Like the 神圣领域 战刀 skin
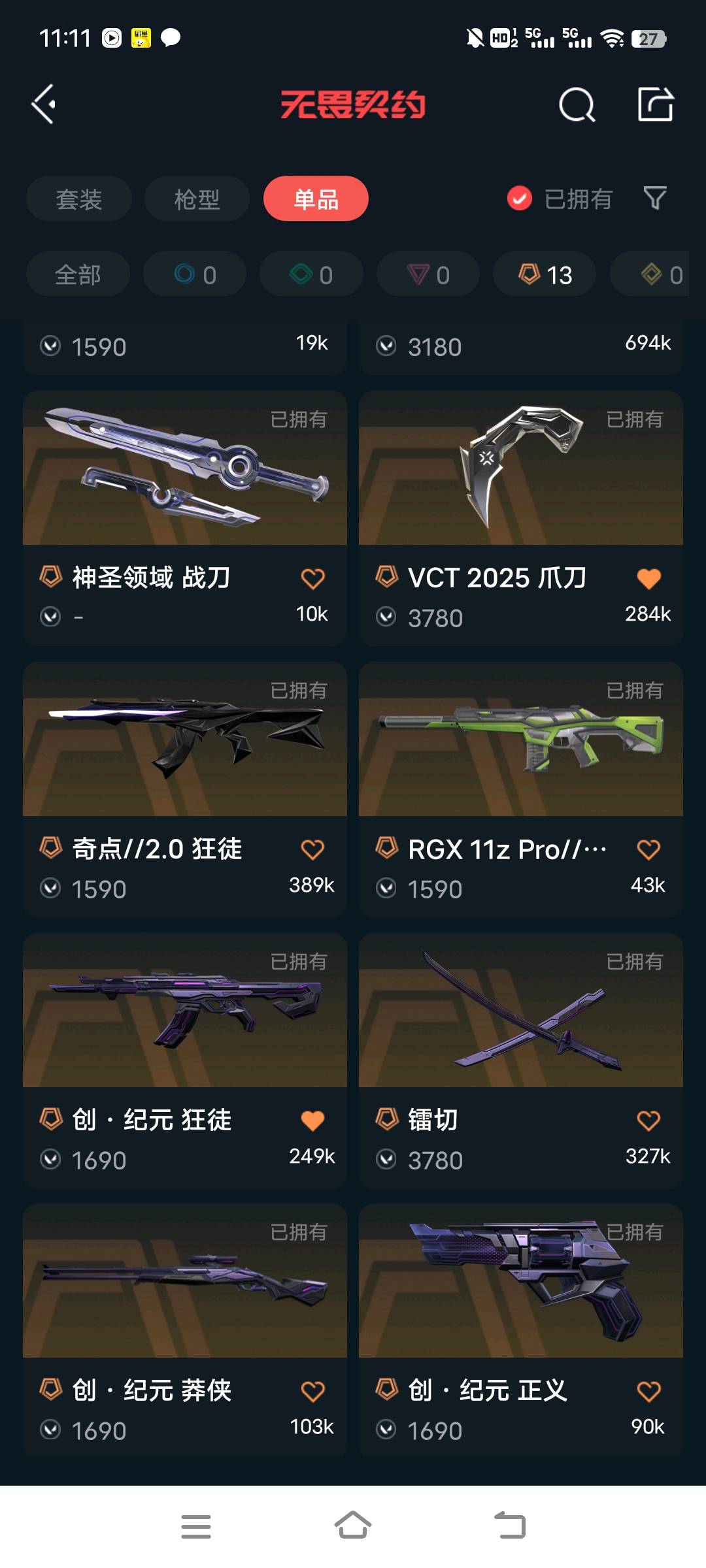This screenshot has width=706, height=1568. tap(312, 578)
